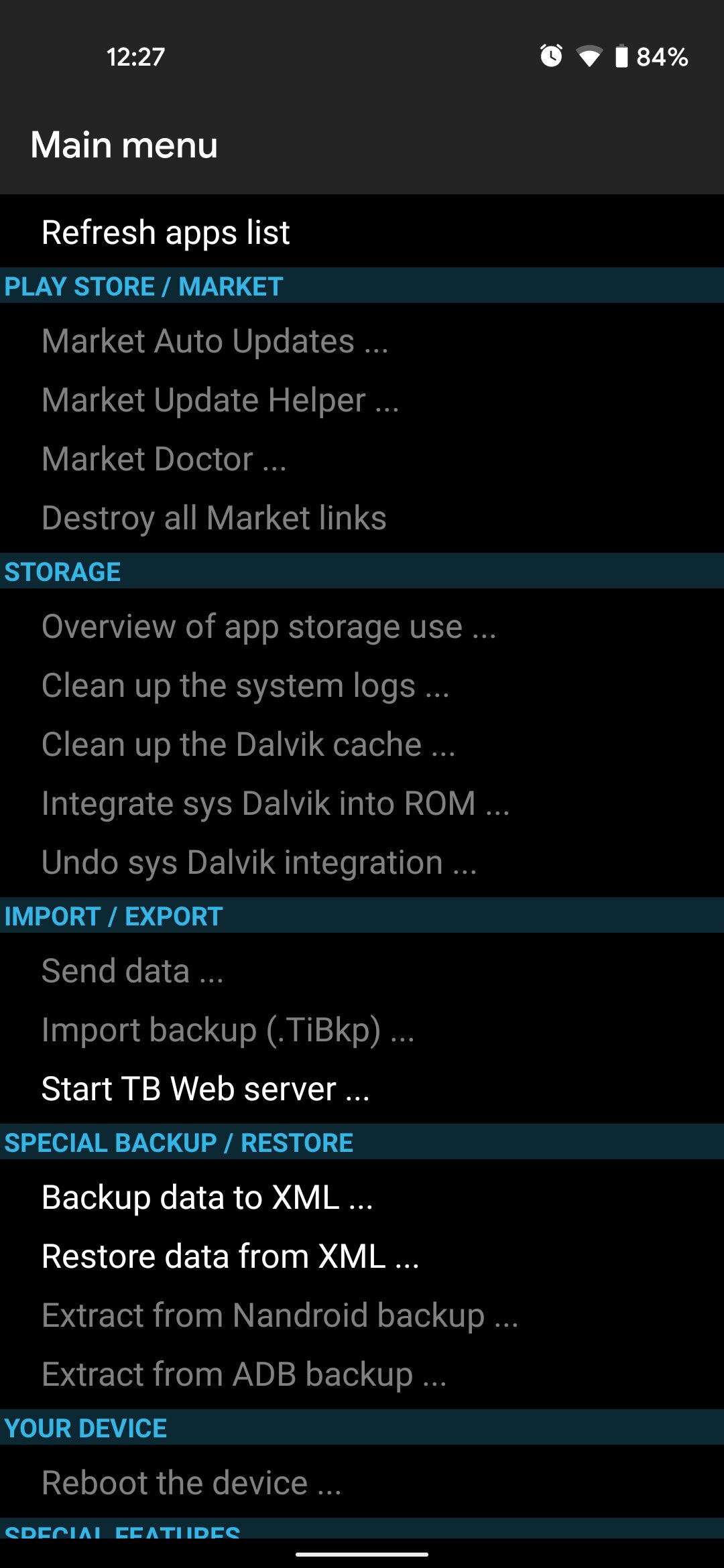Choose Undo sys Dalvik integration
Viewport: 724px width, 1568px height.
[x=362, y=862]
